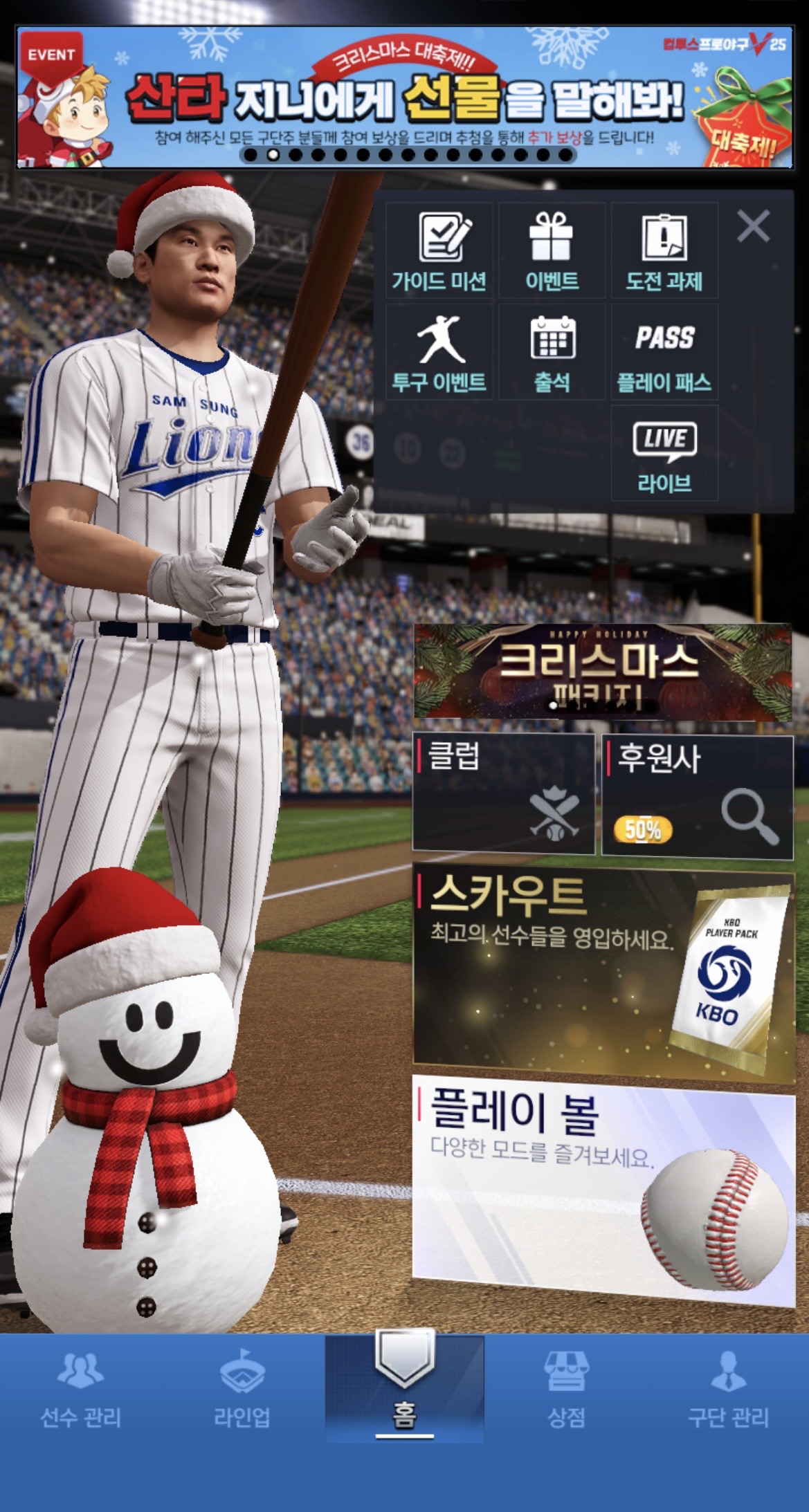This screenshot has width=809, height=1512.
Task: Open the 클럽 club tile
Action: point(503,794)
